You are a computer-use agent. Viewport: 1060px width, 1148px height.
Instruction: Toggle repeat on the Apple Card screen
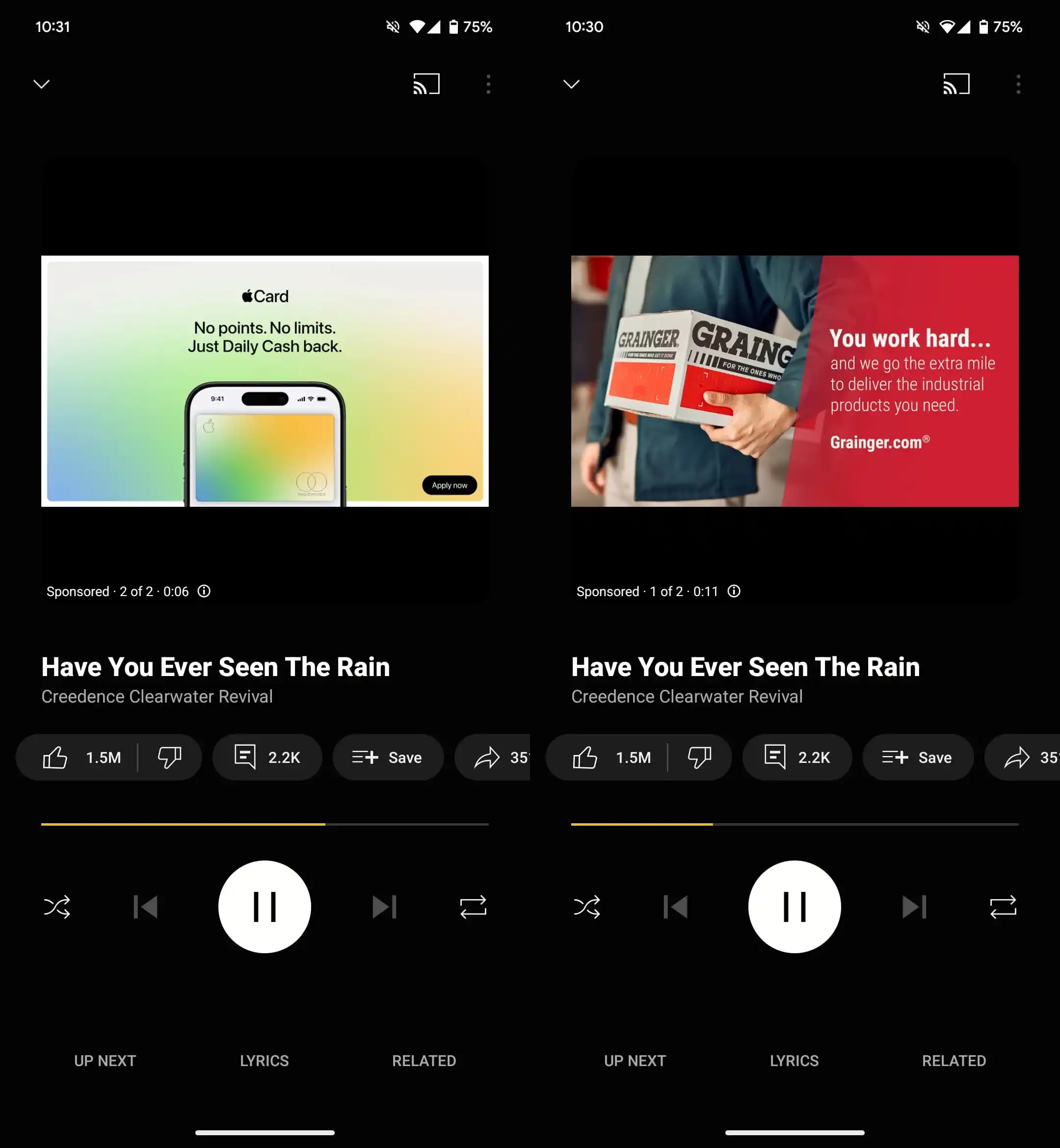point(473,907)
